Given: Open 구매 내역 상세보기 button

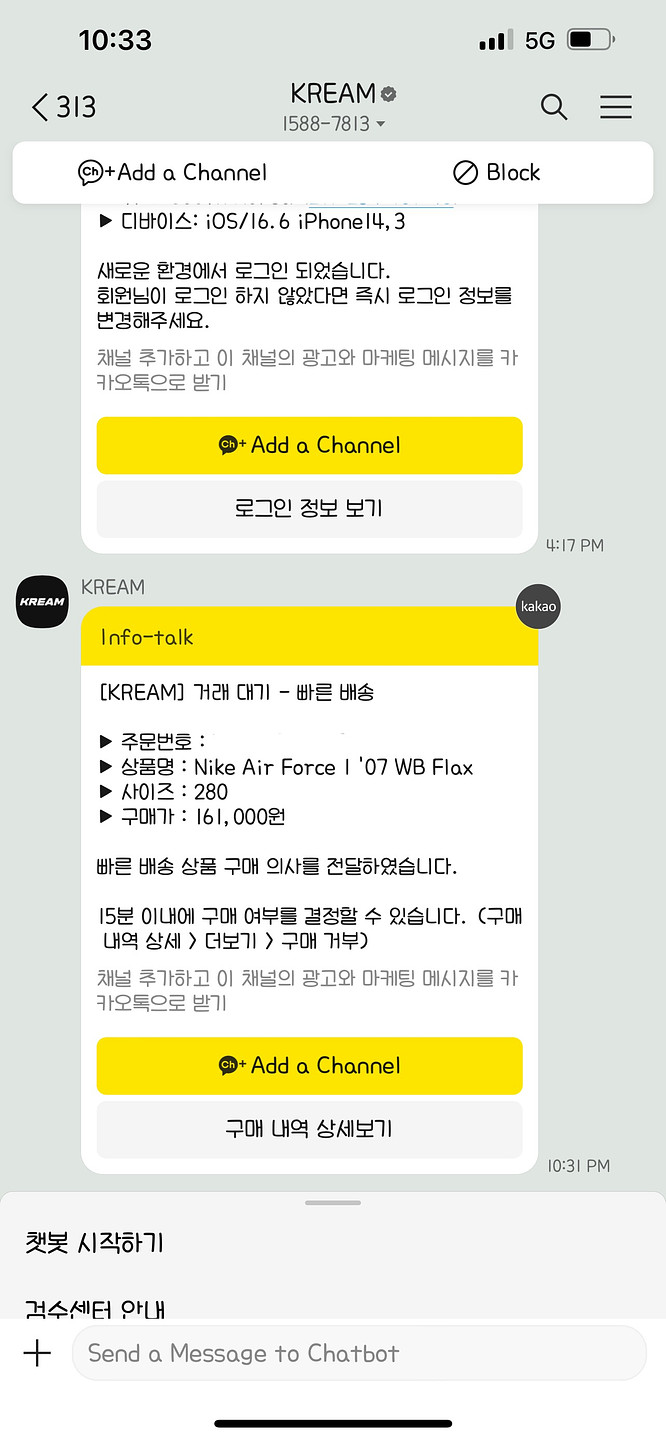Looking at the screenshot, I should point(309,1129).
